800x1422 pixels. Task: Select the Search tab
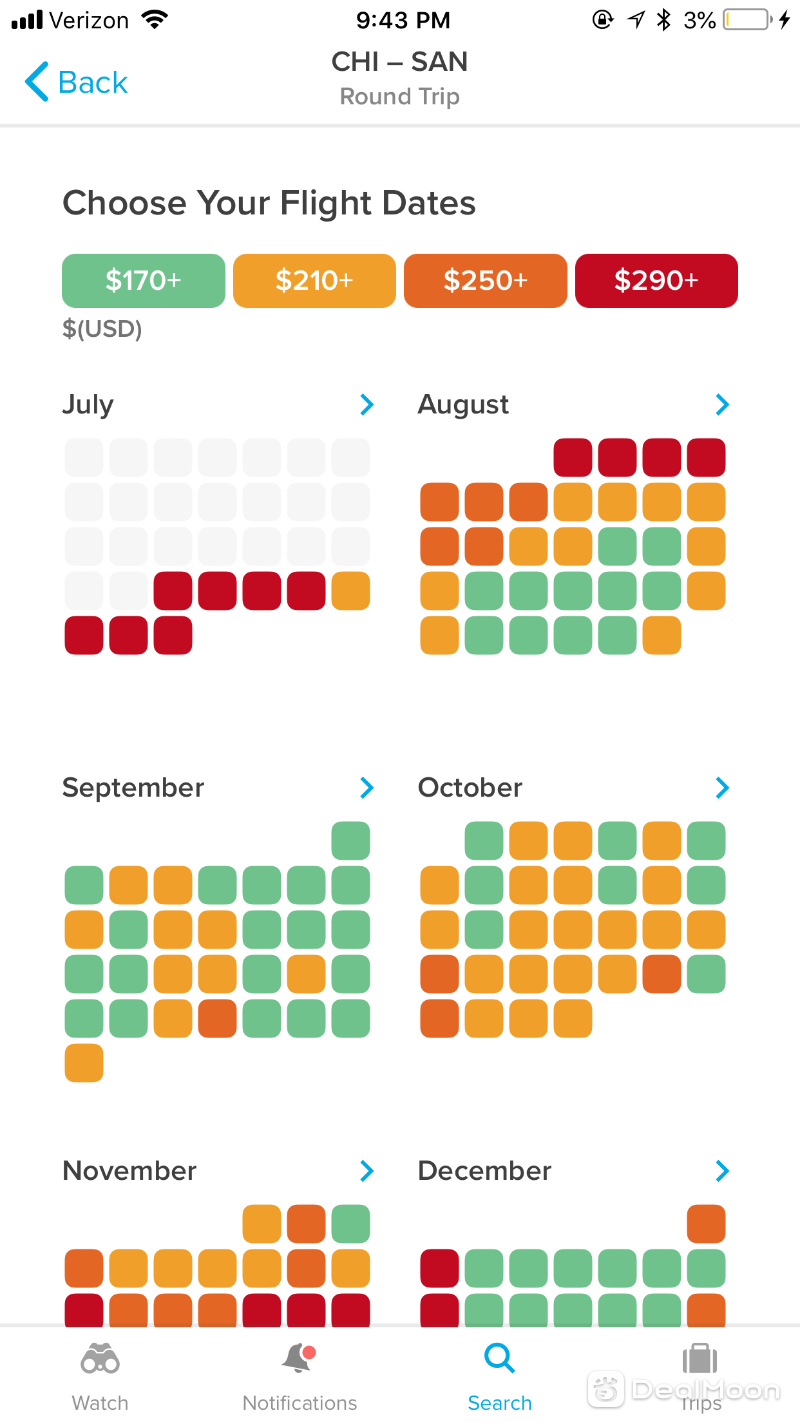(x=500, y=1377)
